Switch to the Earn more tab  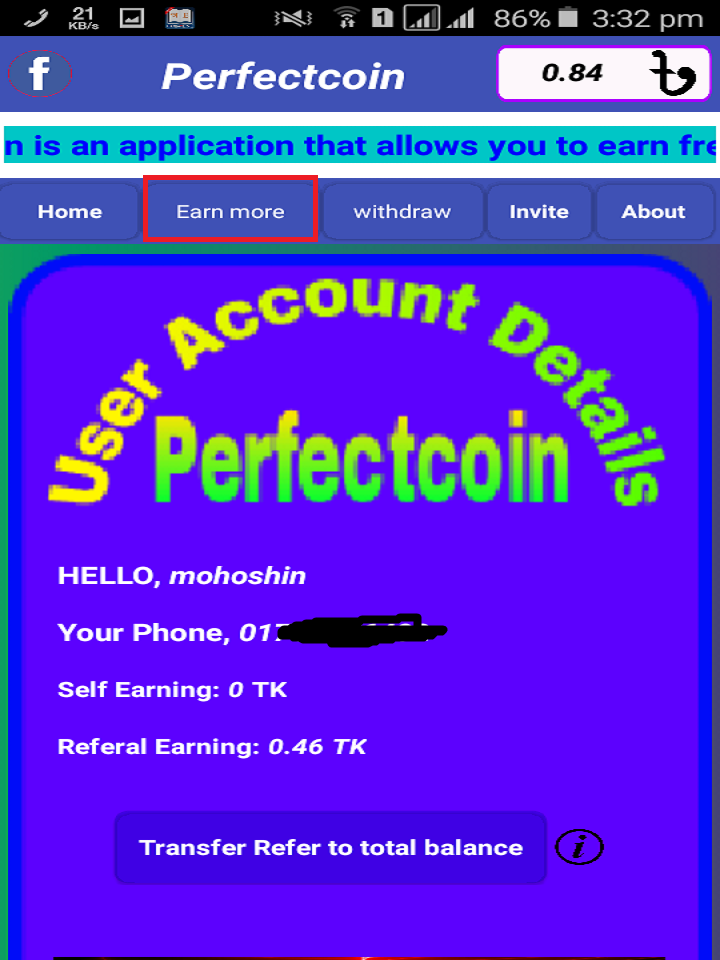pos(231,210)
